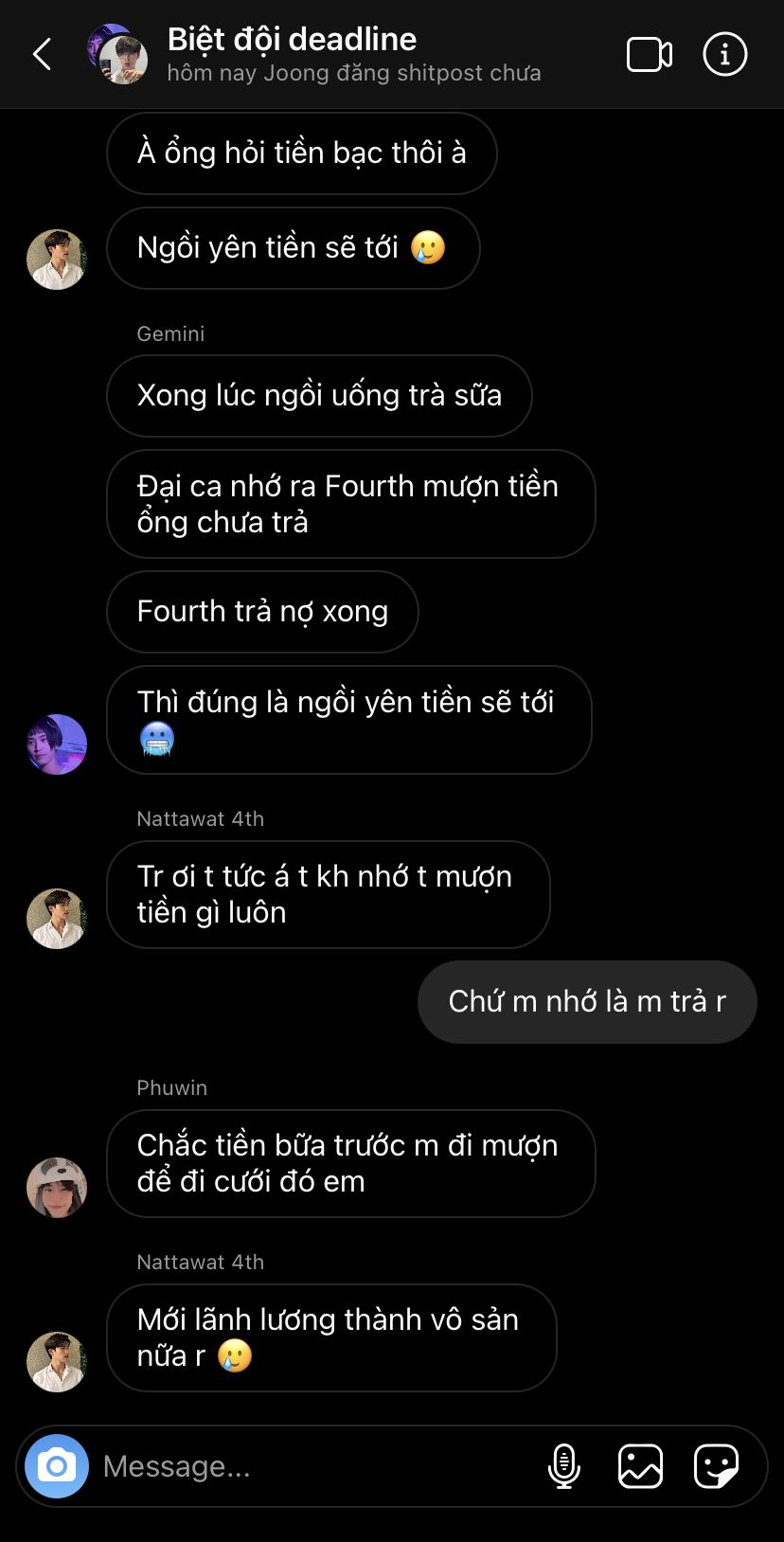Go back to the inbox list
Screen dimensions: 784x1542
43,55
